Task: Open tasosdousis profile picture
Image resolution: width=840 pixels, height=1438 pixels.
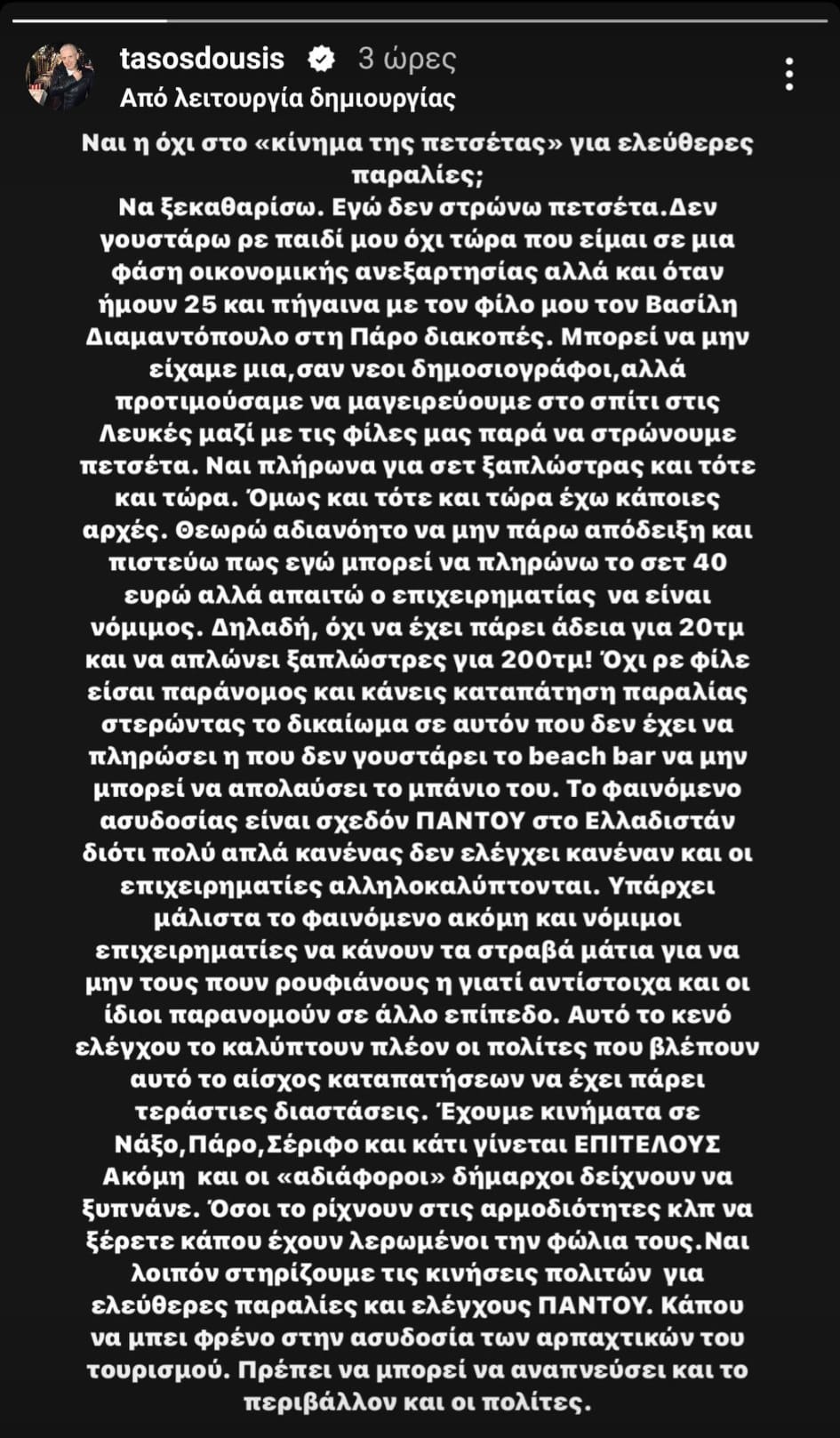Action: click(61, 76)
